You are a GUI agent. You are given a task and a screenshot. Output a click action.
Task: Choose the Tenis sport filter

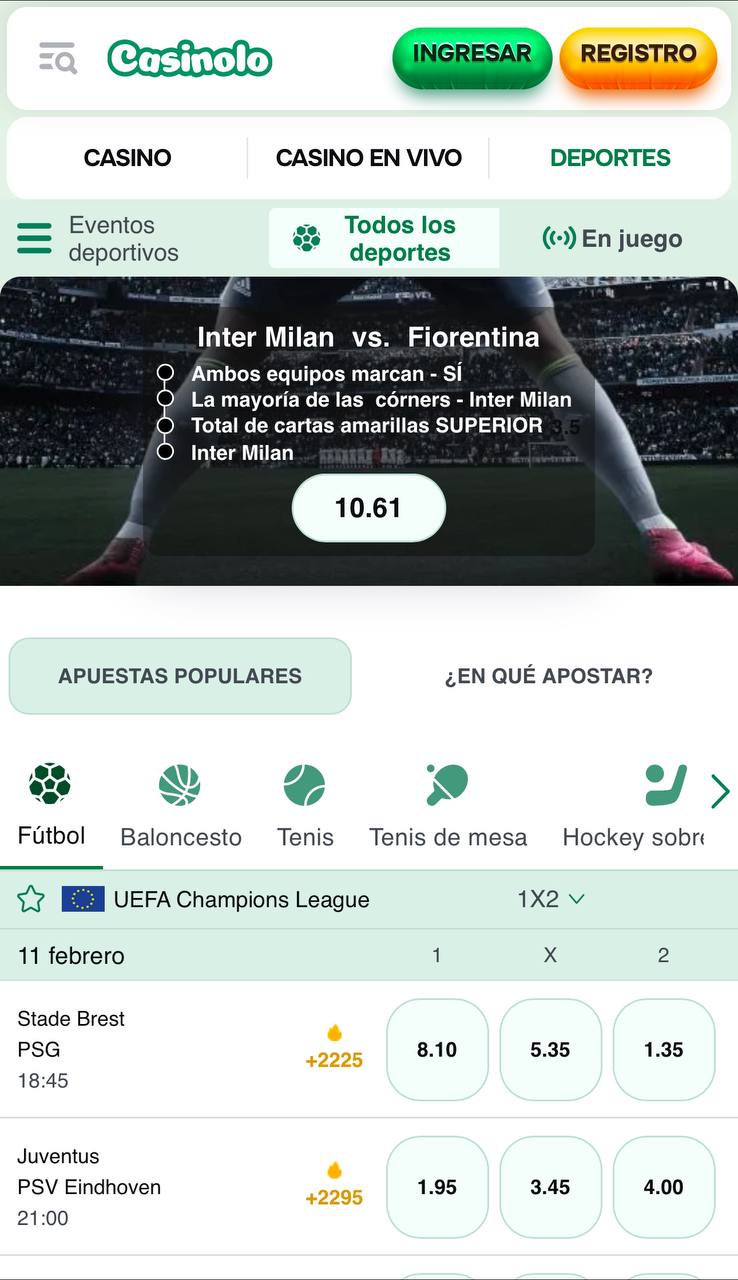[305, 806]
